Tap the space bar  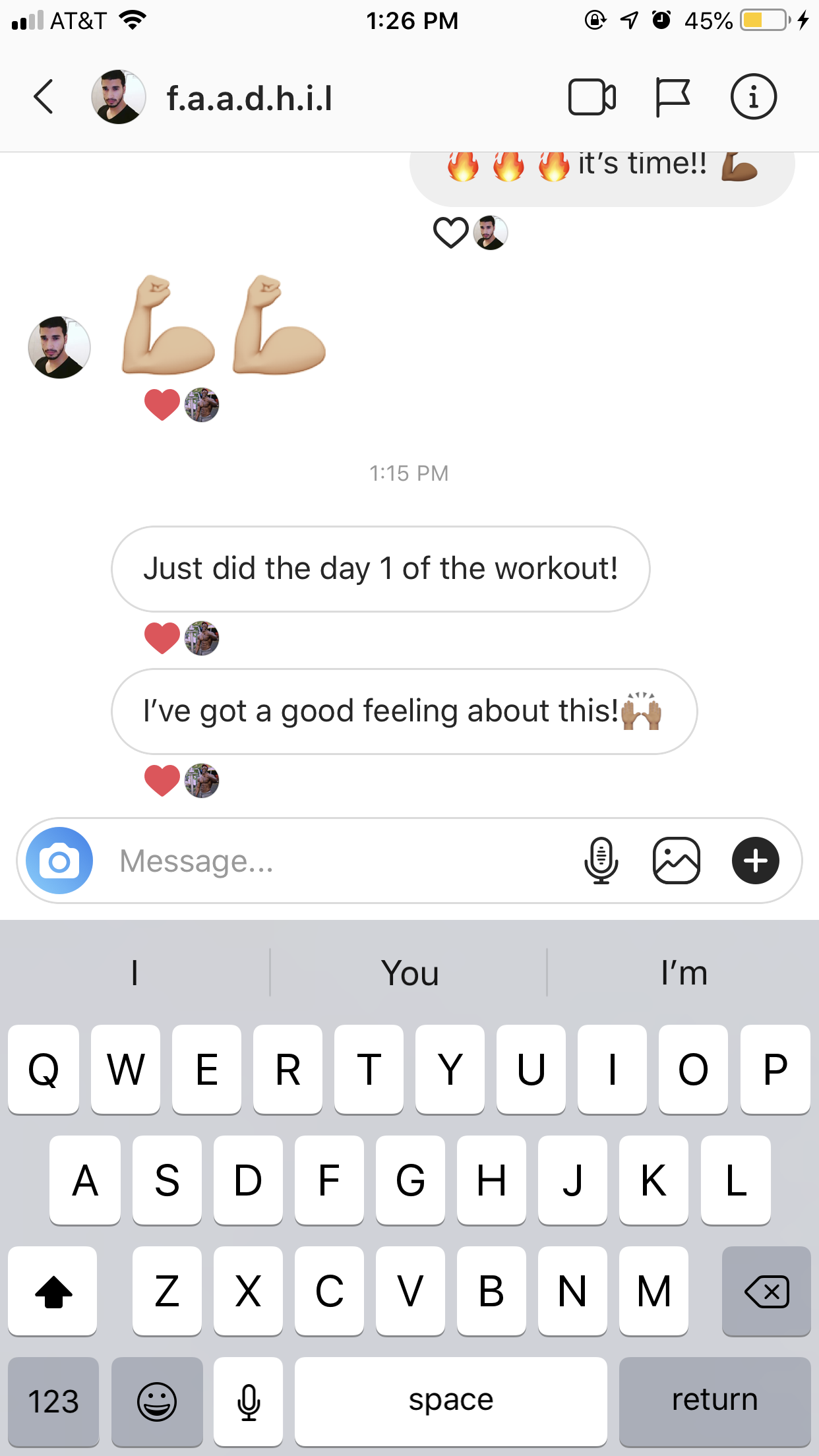451,1401
